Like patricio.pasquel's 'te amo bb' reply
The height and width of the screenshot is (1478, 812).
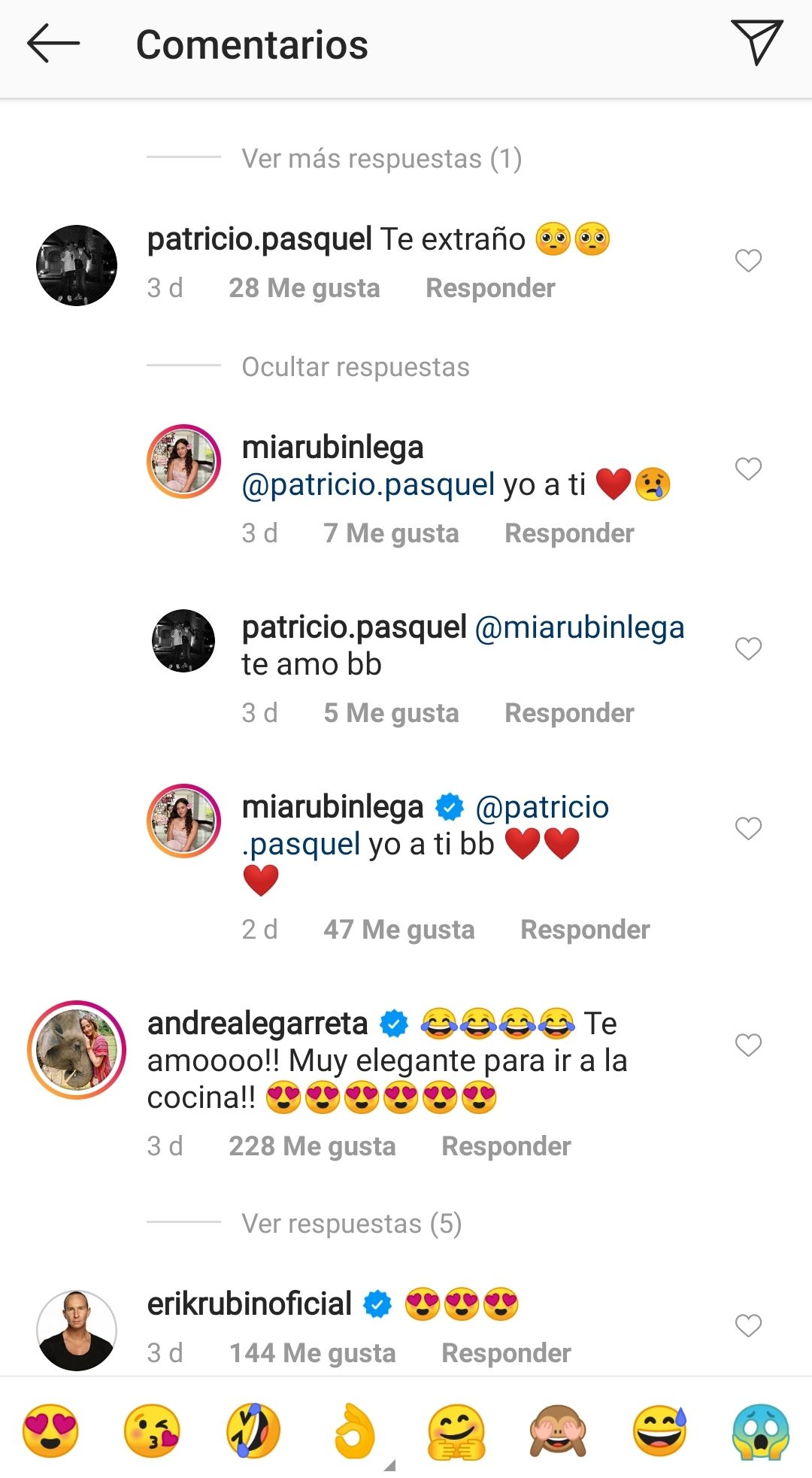748,648
